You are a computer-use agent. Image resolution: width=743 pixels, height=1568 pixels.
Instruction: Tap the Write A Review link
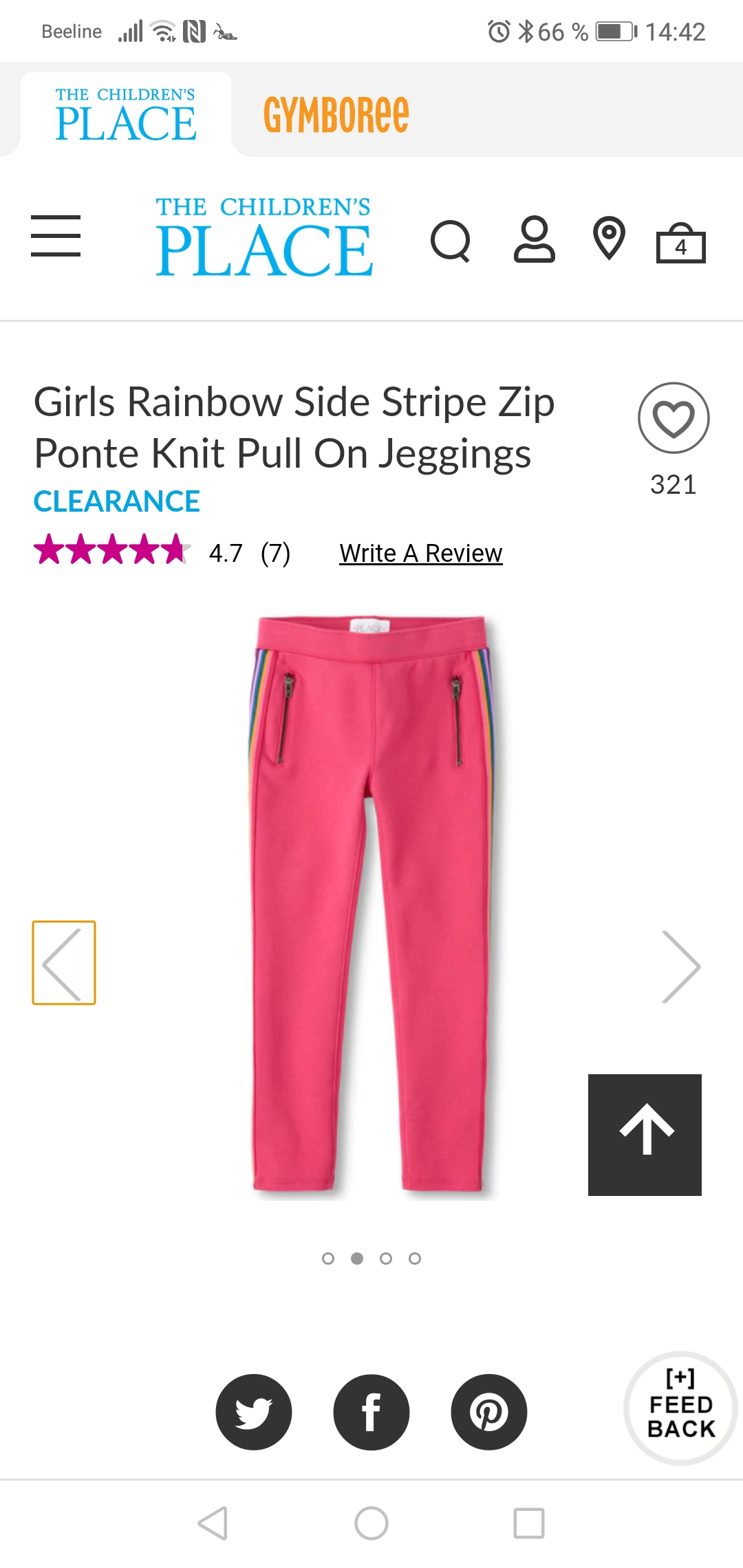pyautogui.click(x=421, y=553)
